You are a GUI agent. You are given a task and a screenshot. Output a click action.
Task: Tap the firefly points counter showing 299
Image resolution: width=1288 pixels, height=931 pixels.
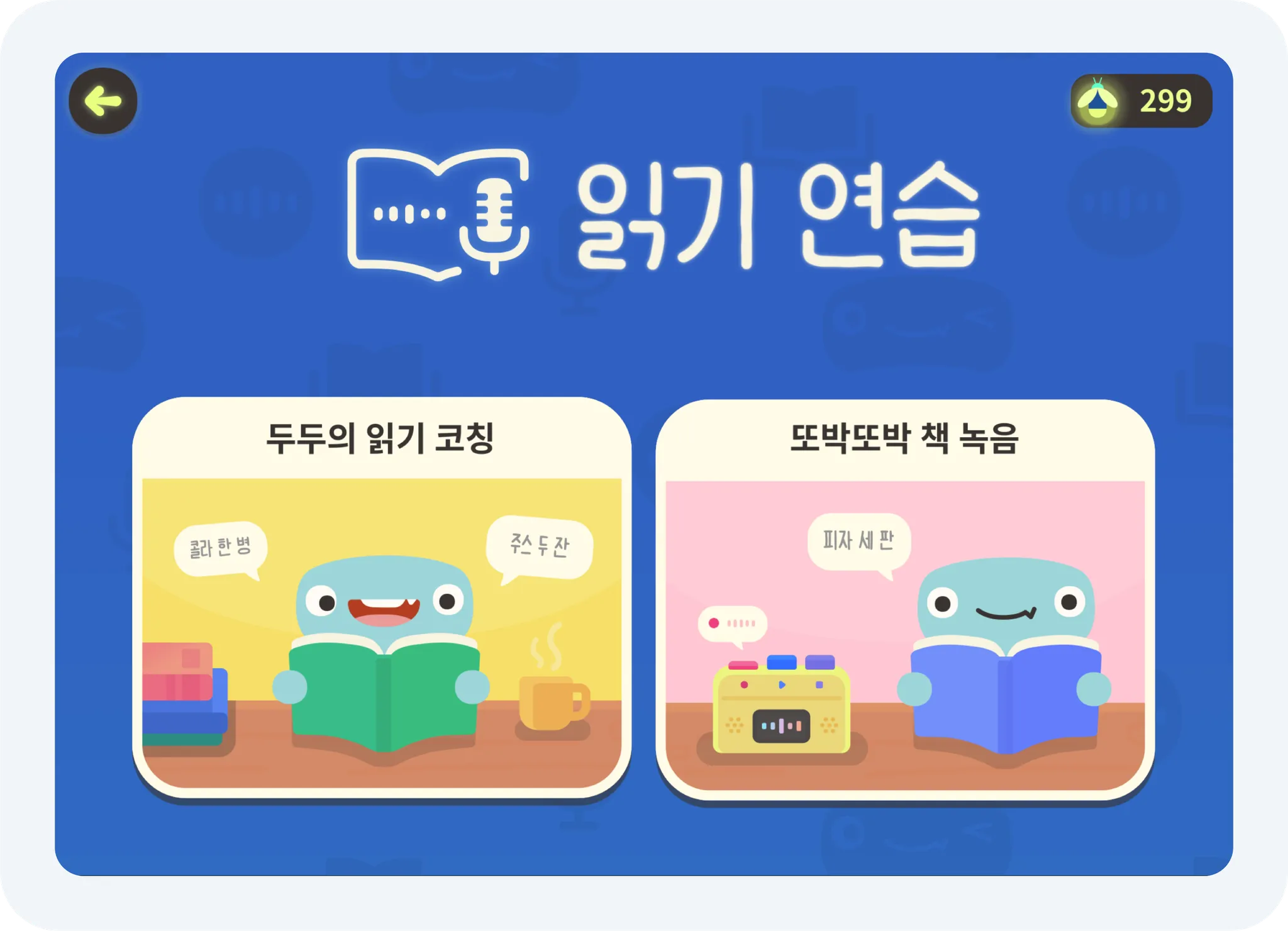pyautogui.click(x=1141, y=101)
